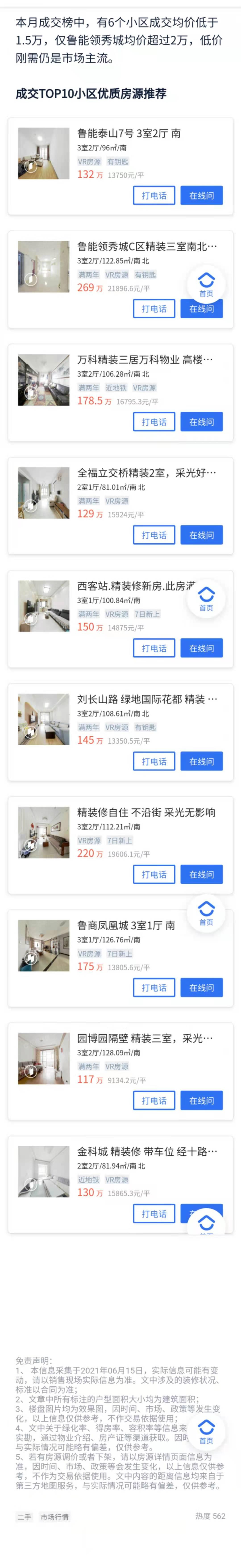Ask online about the 精装修自住 listing

tap(202, 875)
